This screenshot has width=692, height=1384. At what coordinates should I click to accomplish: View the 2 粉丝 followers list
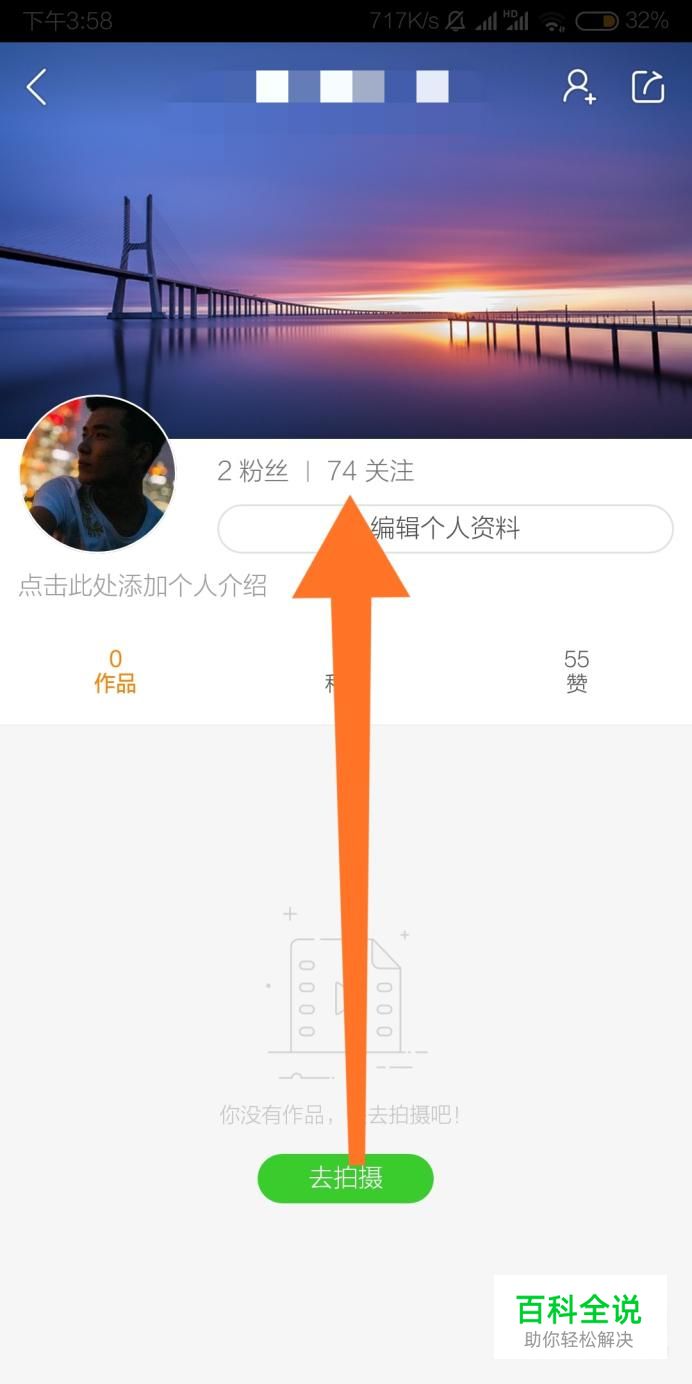pyautogui.click(x=253, y=471)
